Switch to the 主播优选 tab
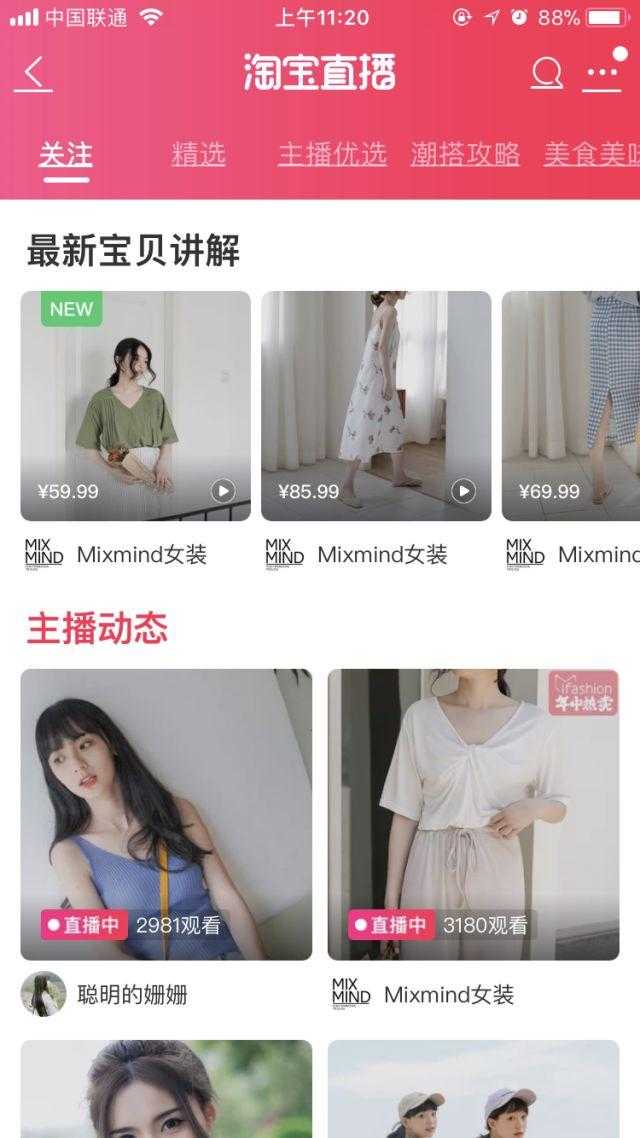 [x=332, y=154]
